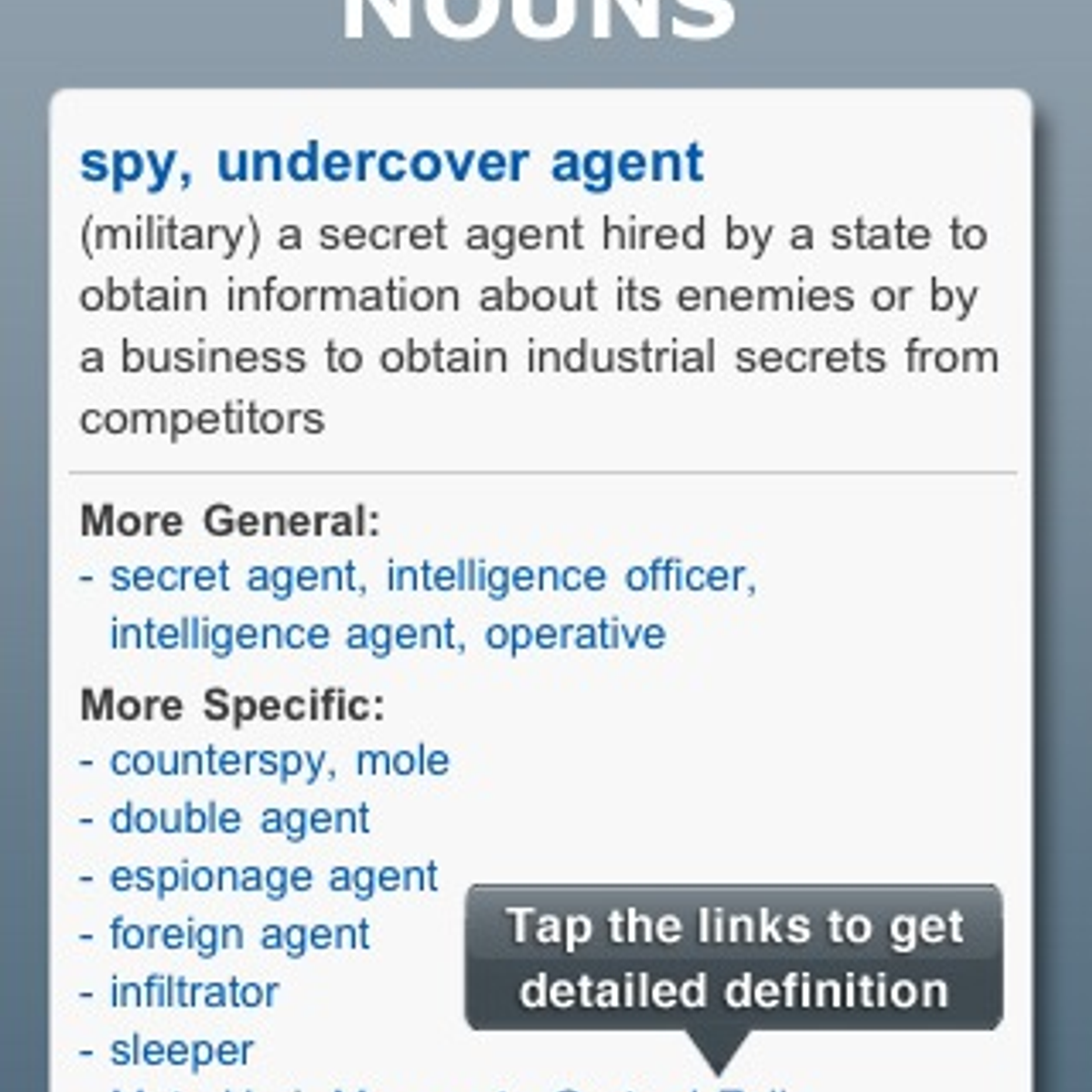Open the 'espionage agent' link
The image size is (1092, 1092).
pos(274,877)
